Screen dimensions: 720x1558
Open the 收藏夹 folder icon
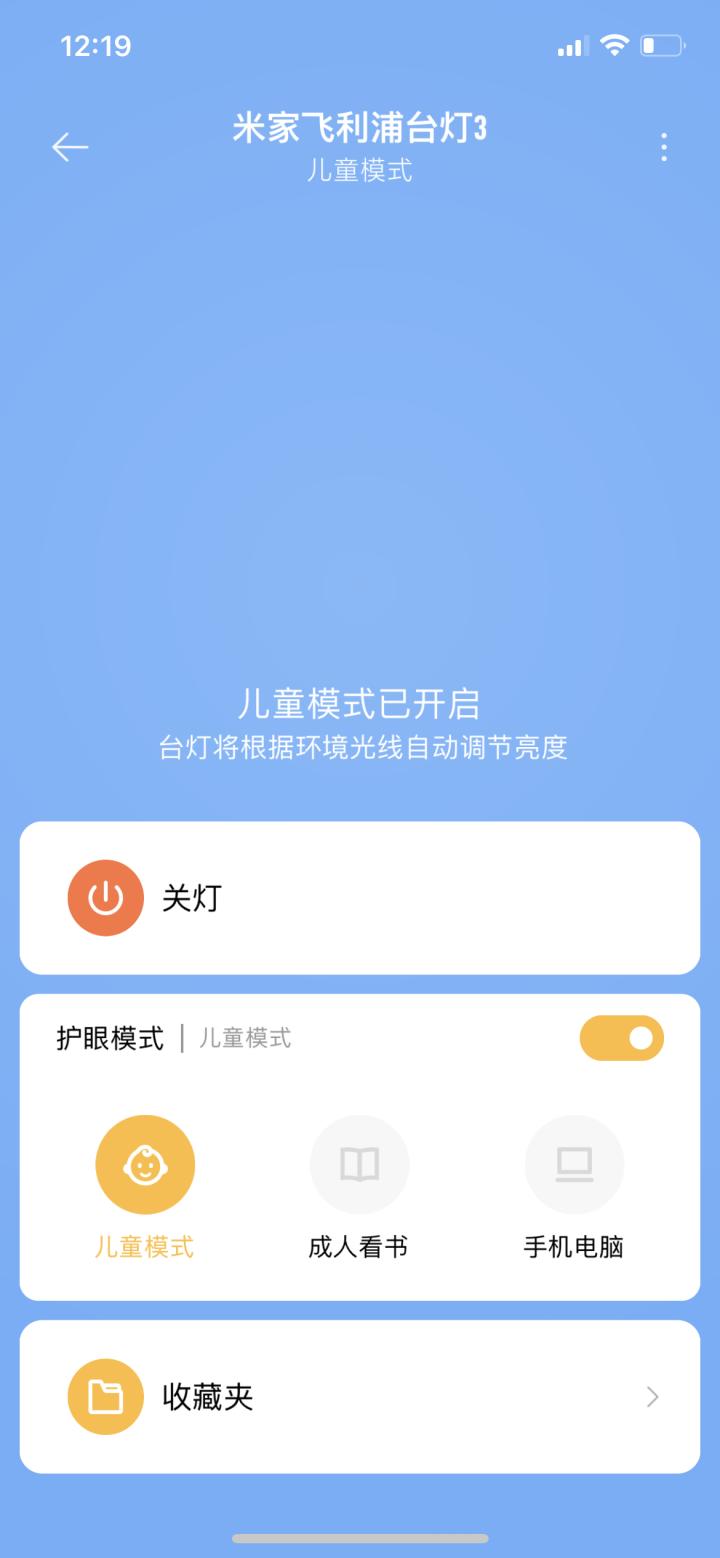coord(105,1396)
